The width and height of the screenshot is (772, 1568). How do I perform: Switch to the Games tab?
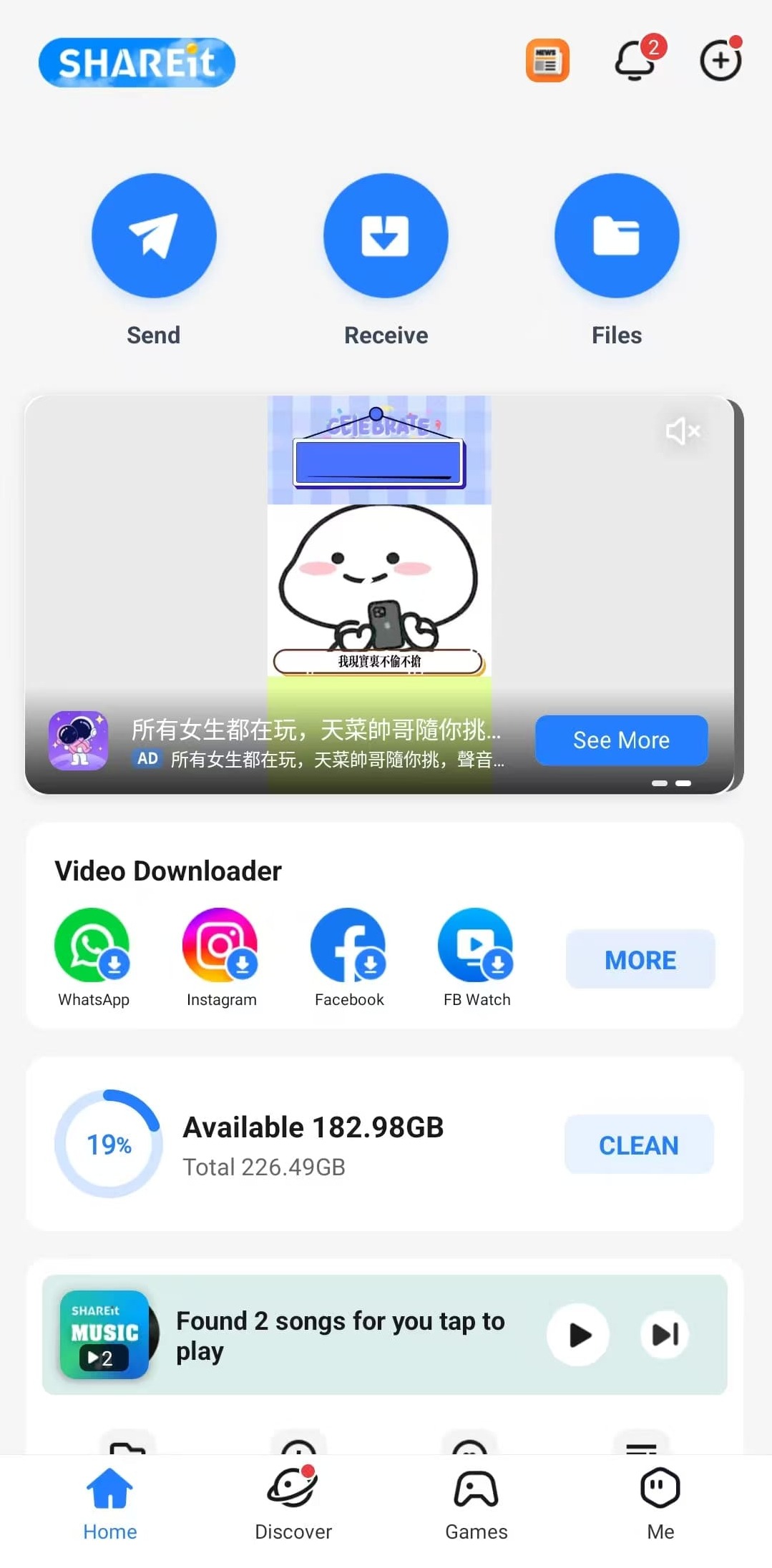[475, 1505]
